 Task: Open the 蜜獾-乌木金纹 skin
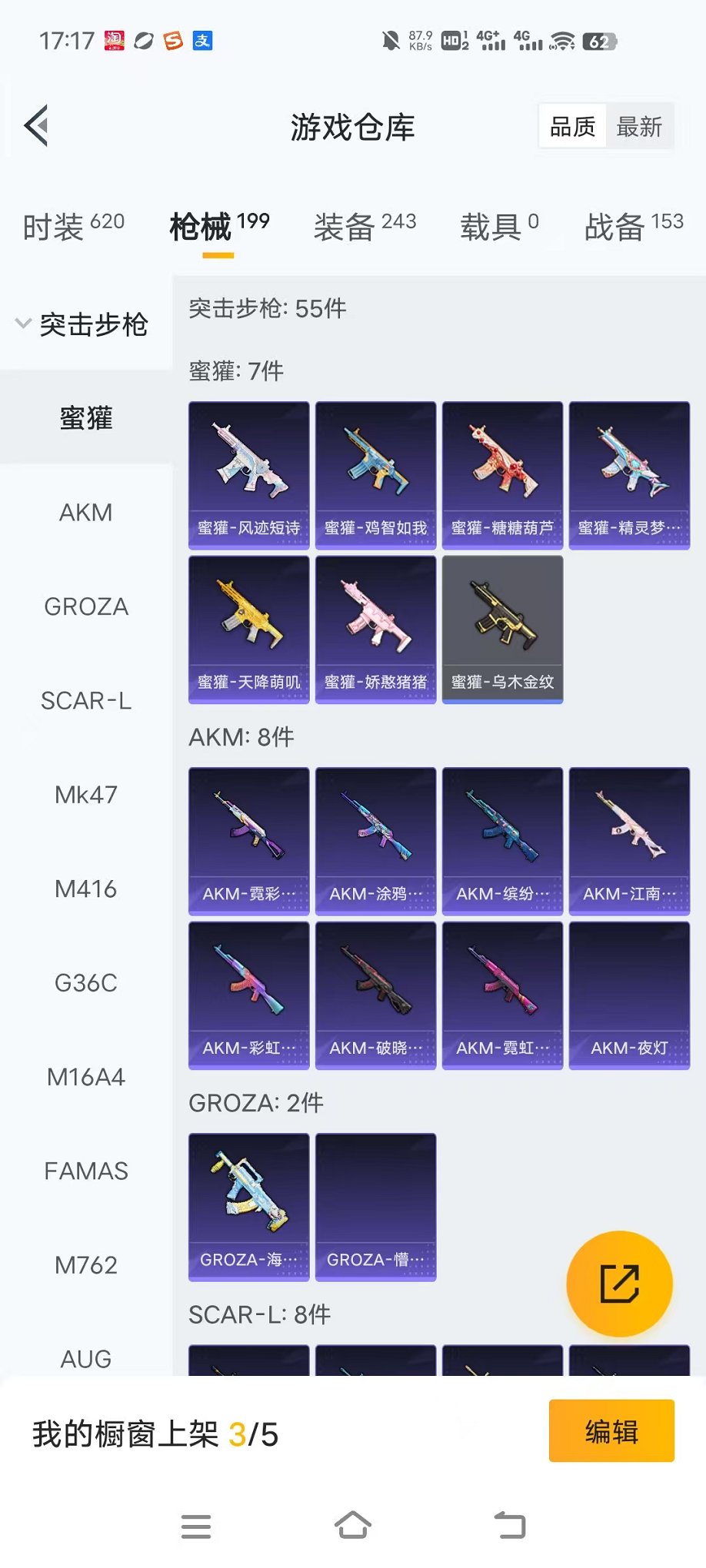502,629
